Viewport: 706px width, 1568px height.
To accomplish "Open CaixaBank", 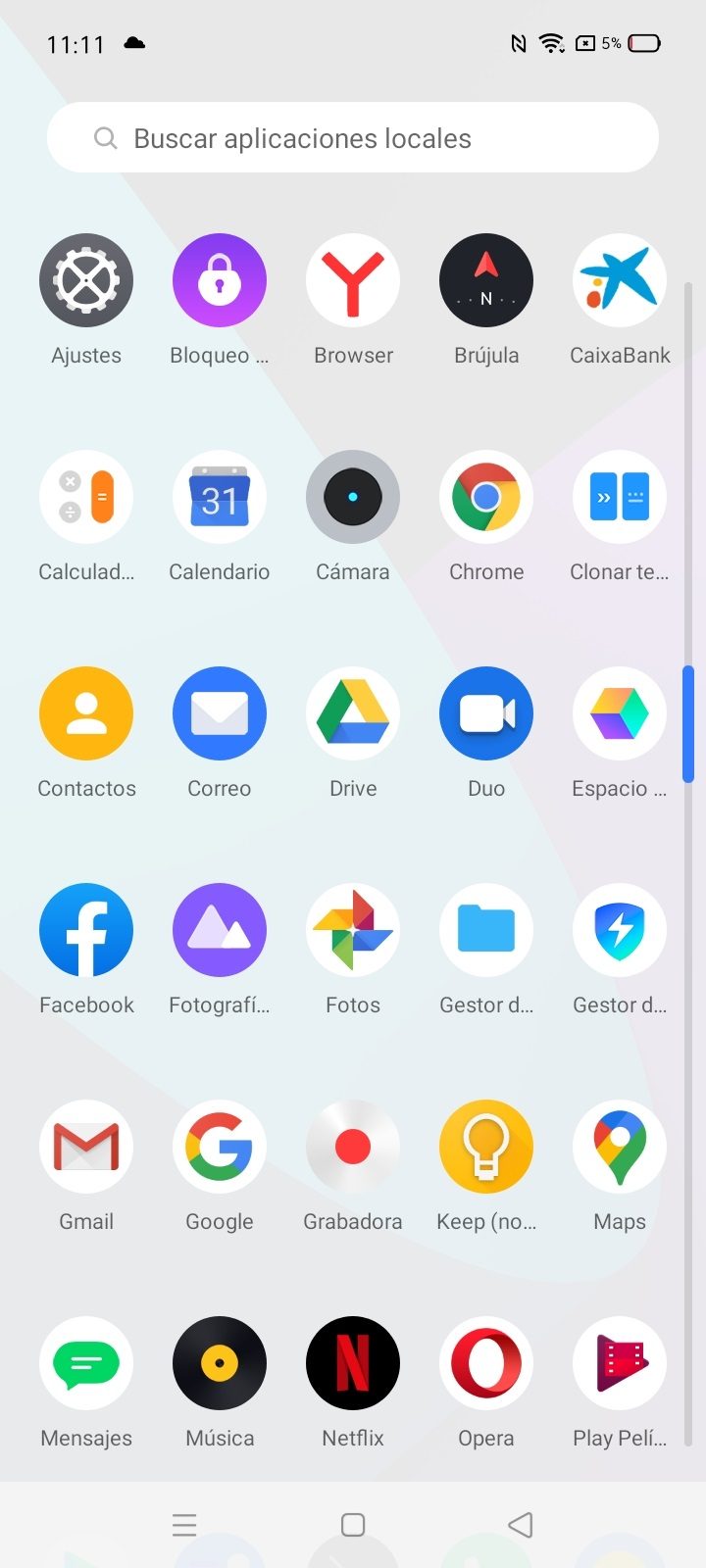I will (x=620, y=281).
